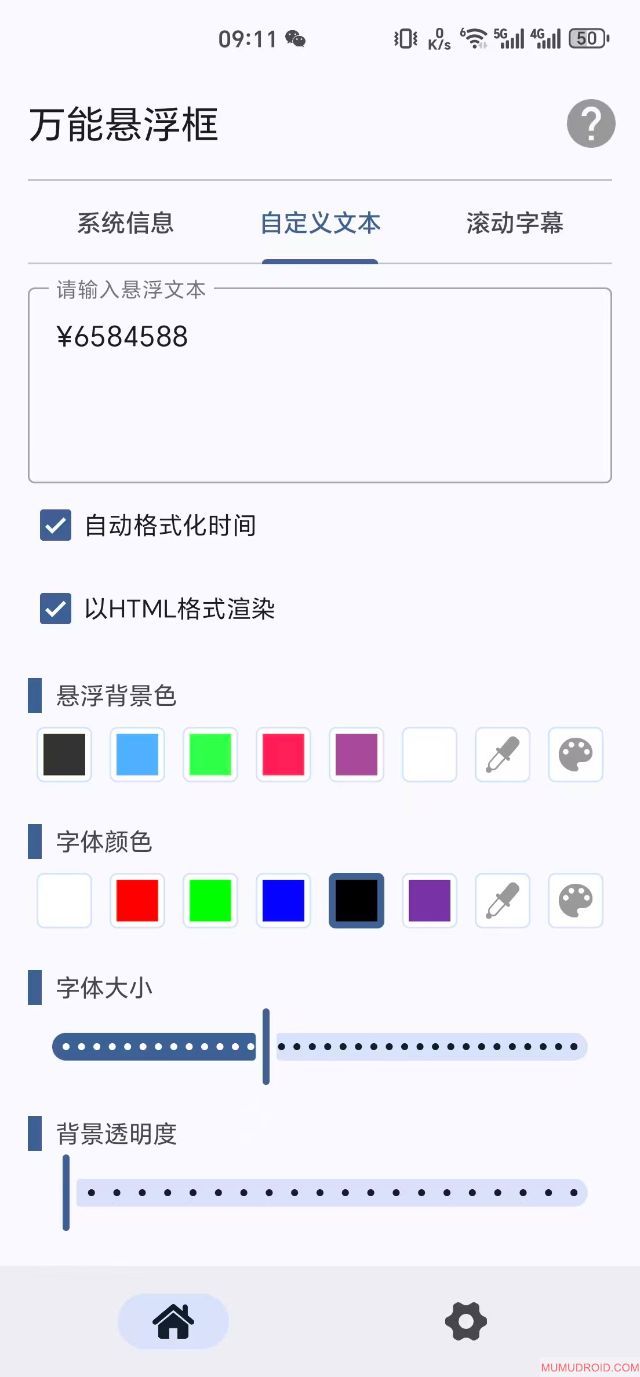The width and height of the screenshot is (640, 1377).
Task: Switch to the 滚动字幕 tab
Action: [x=515, y=223]
